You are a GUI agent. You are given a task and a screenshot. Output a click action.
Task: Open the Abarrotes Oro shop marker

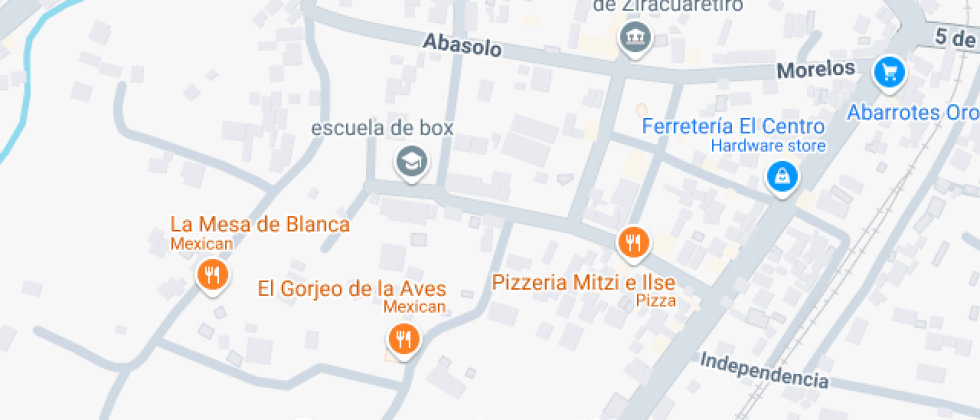pyautogui.click(x=888, y=72)
